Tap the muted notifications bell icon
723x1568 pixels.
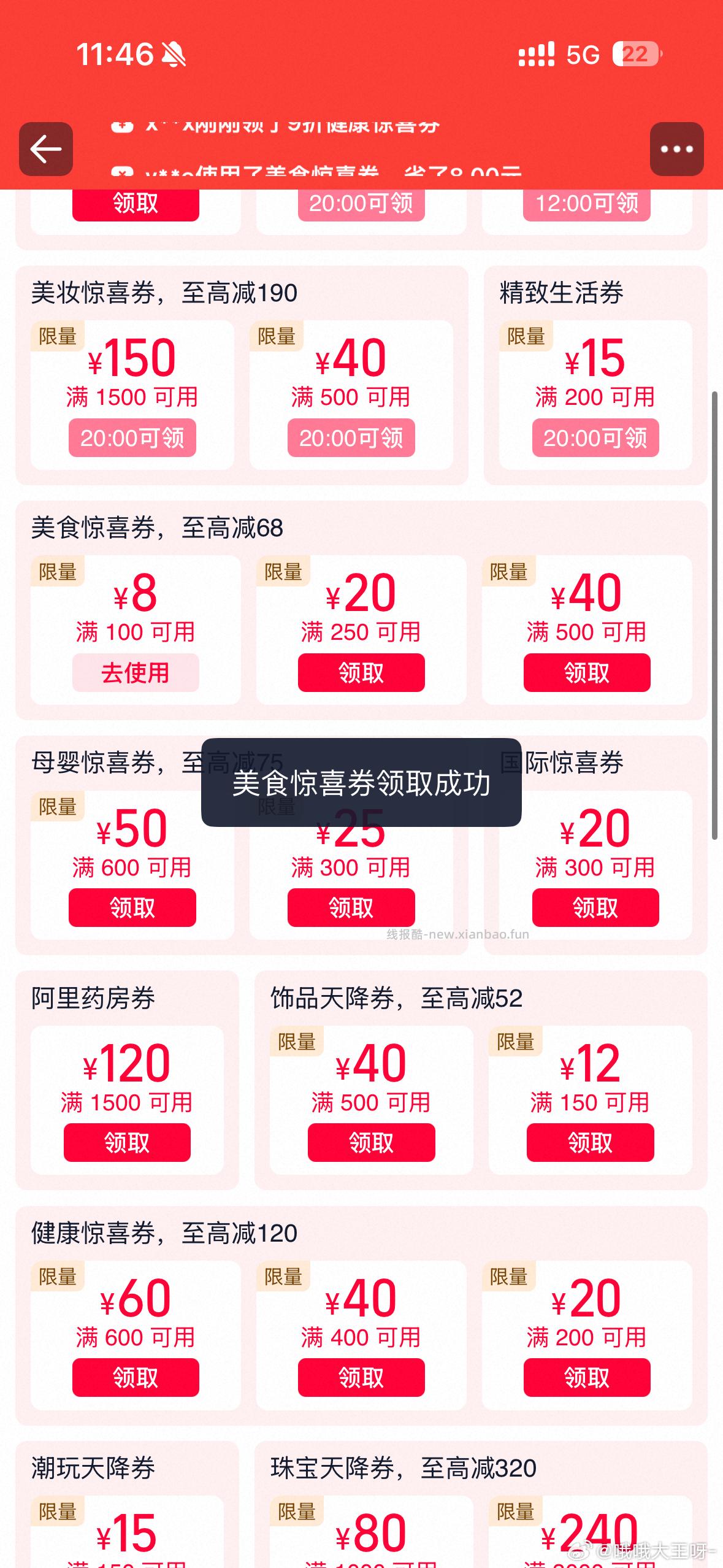pos(174,55)
